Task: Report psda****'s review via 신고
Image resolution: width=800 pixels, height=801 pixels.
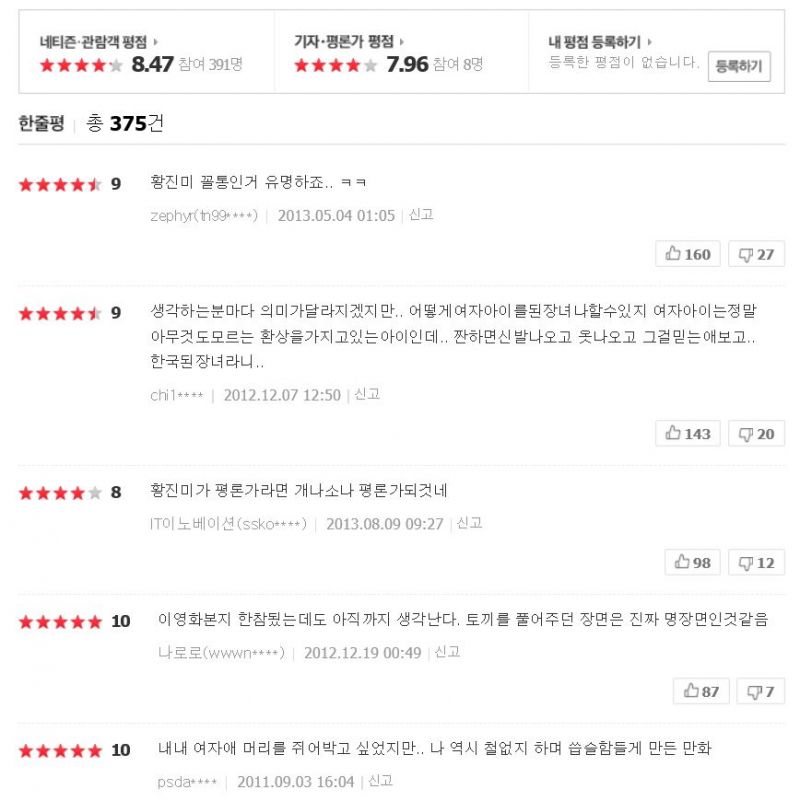Action: (x=380, y=781)
